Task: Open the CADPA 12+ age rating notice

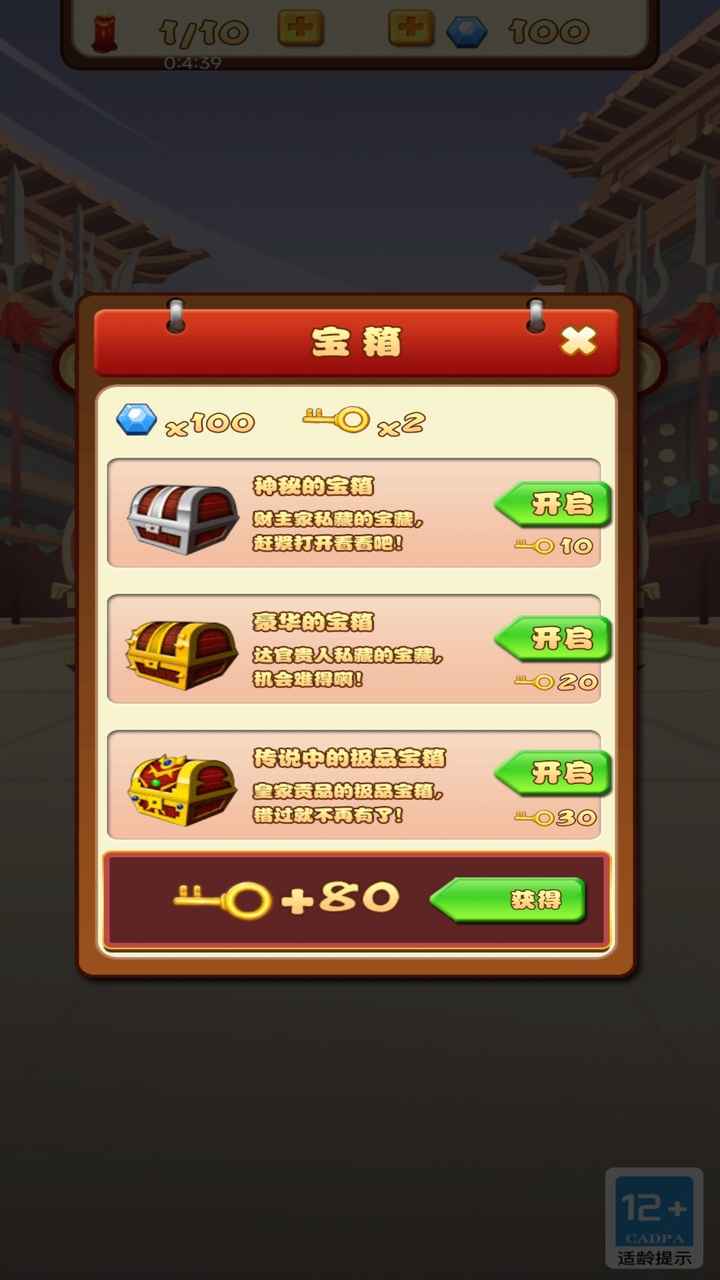Action: point(654,1218)
